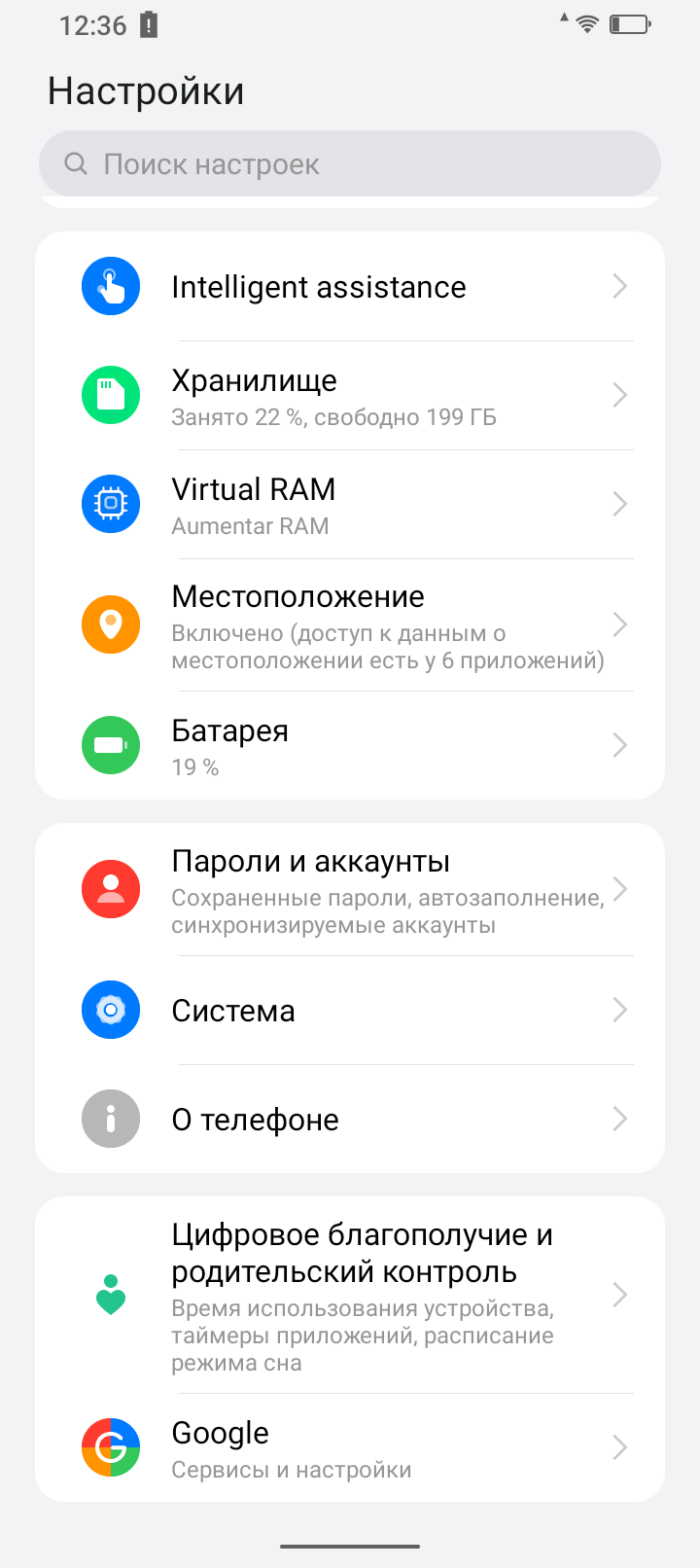
Task: Select the Система row
Action: click(350, 1011)
